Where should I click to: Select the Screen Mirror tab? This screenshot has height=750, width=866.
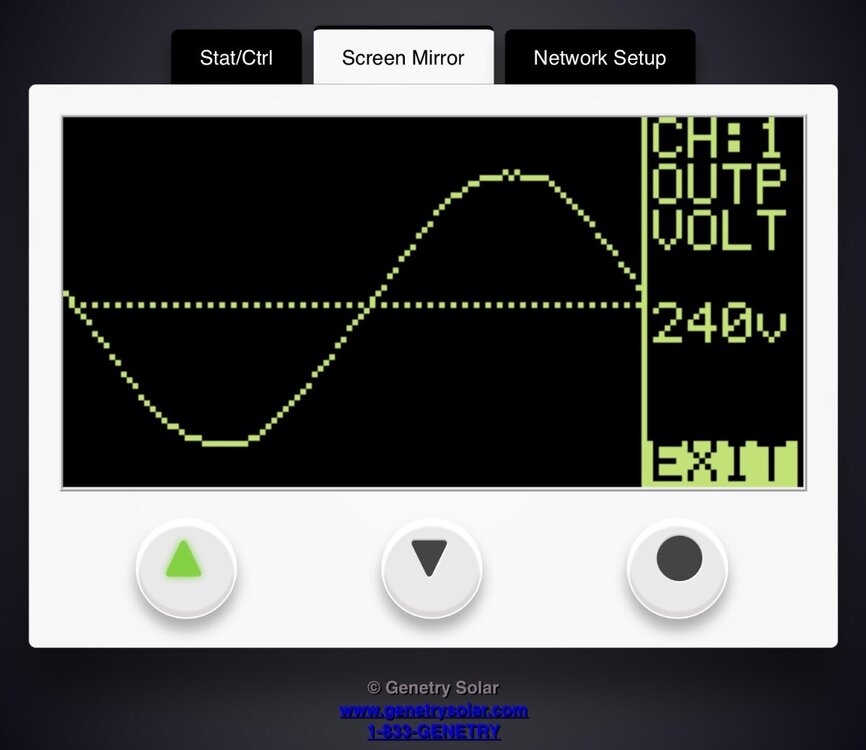(403, 58)
